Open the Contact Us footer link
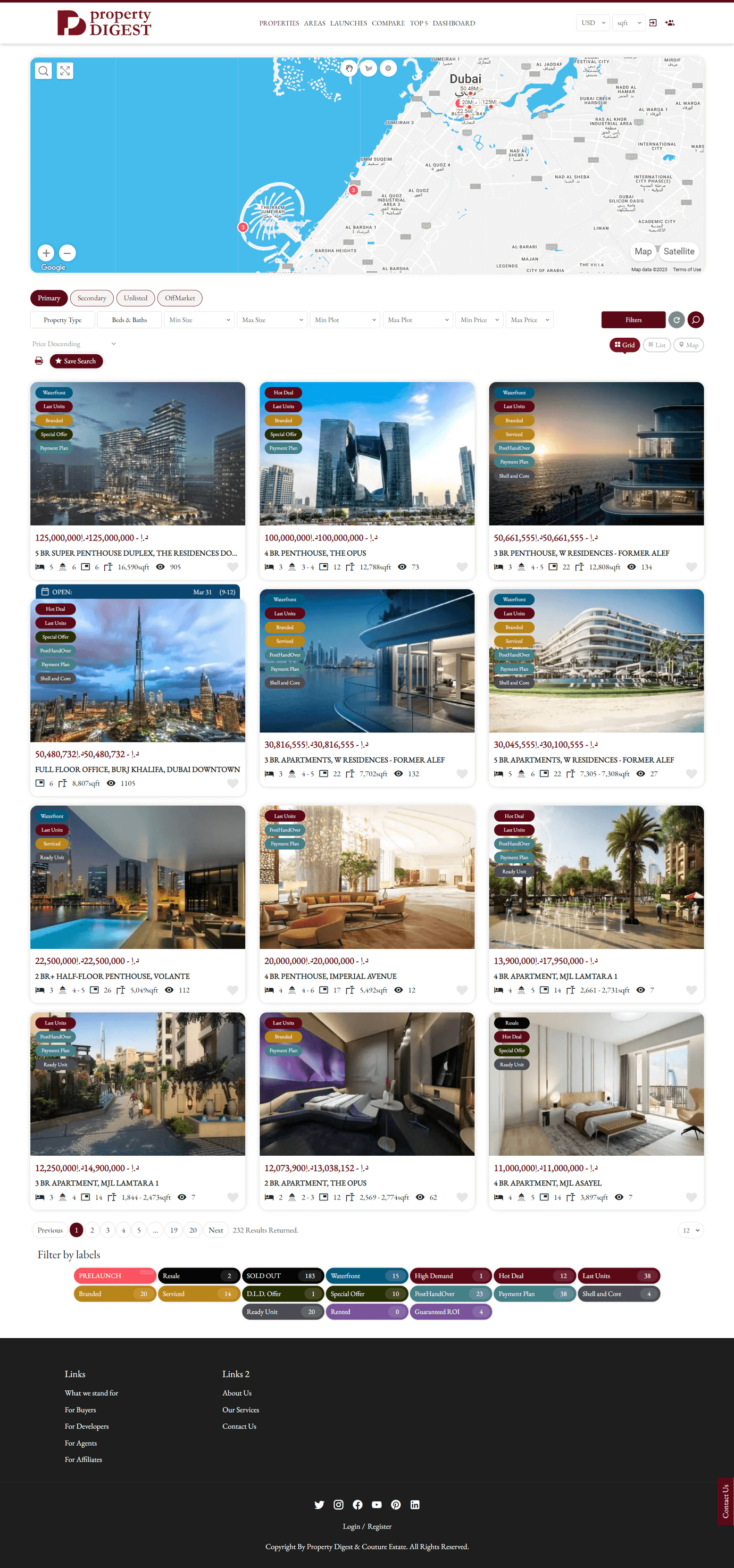 pos(239,1427)
